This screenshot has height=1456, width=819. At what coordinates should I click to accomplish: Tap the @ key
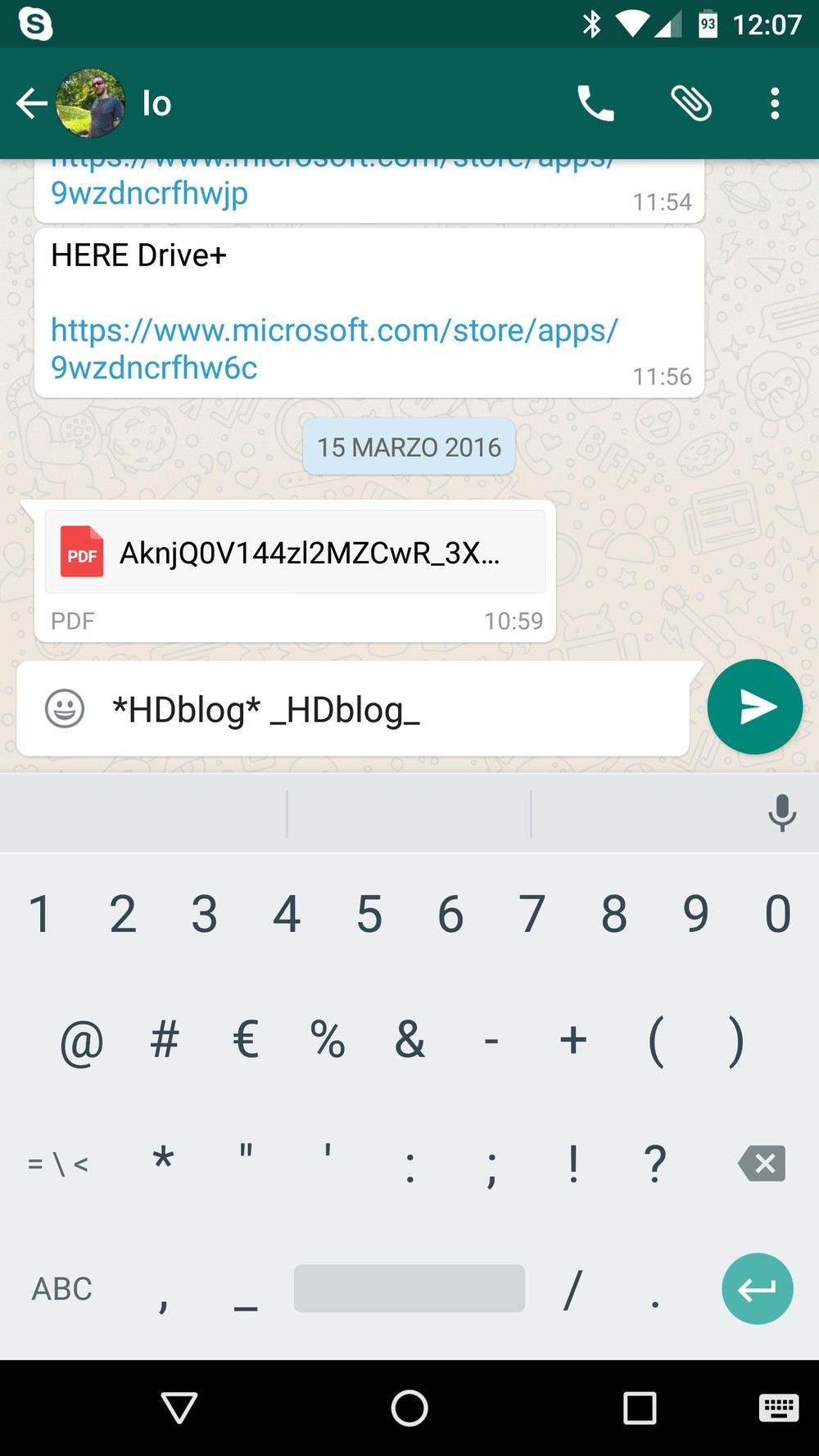coord(82,1042)
